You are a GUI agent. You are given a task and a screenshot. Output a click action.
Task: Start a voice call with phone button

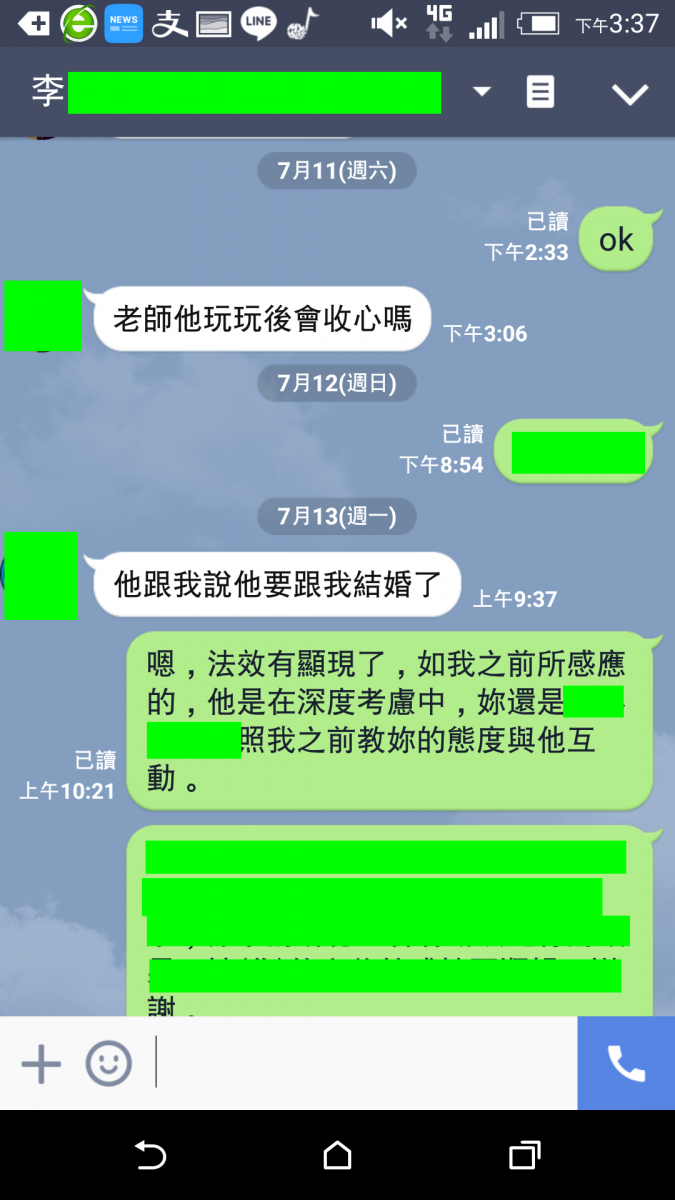tap(626, 1063)
